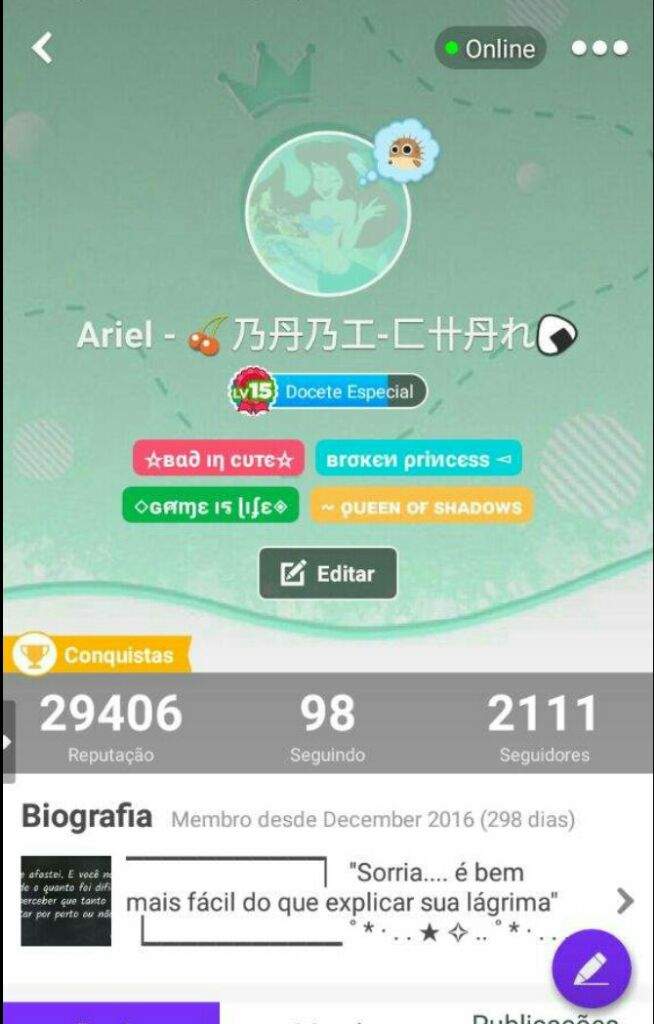The height and width of the screenshot is (1024, 654).
Task: Go back using the top arrow
Action: (x=42, y=47)
